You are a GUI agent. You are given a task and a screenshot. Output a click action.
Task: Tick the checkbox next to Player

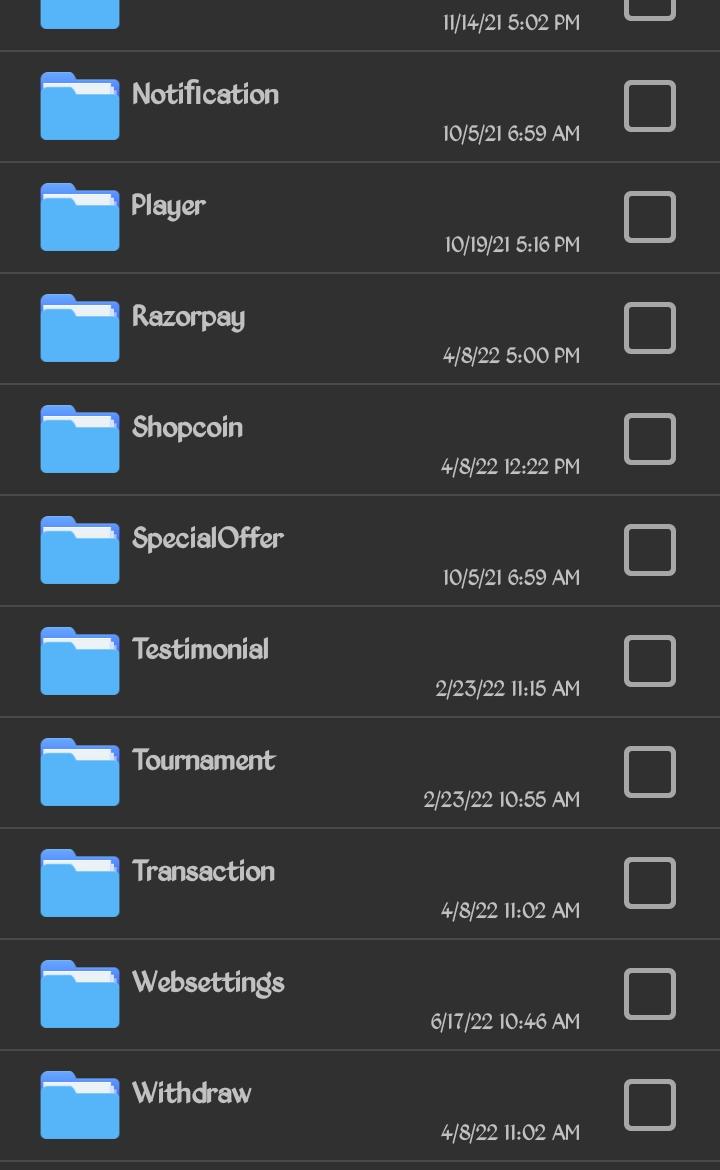650,217
